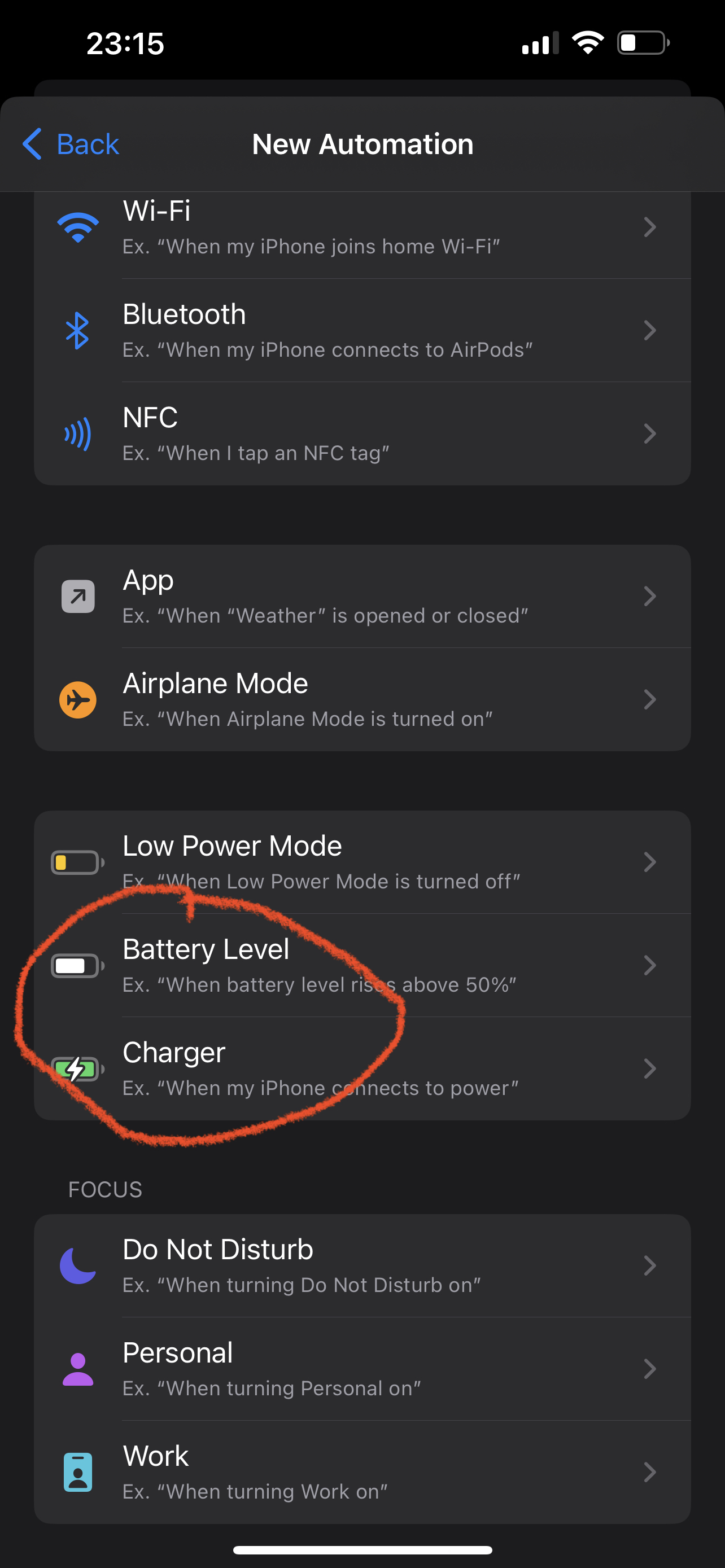Open Battery Level trigger
This screenshot has height=1568, width=725.
362,965
